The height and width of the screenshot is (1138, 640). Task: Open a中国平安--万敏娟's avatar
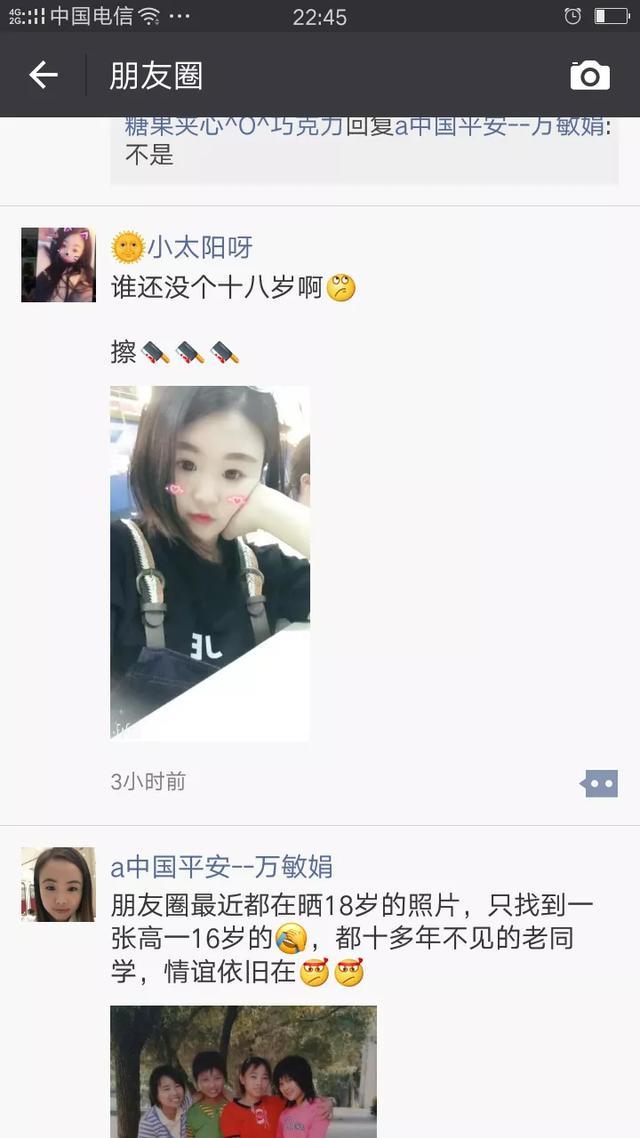tap(58, 884)
